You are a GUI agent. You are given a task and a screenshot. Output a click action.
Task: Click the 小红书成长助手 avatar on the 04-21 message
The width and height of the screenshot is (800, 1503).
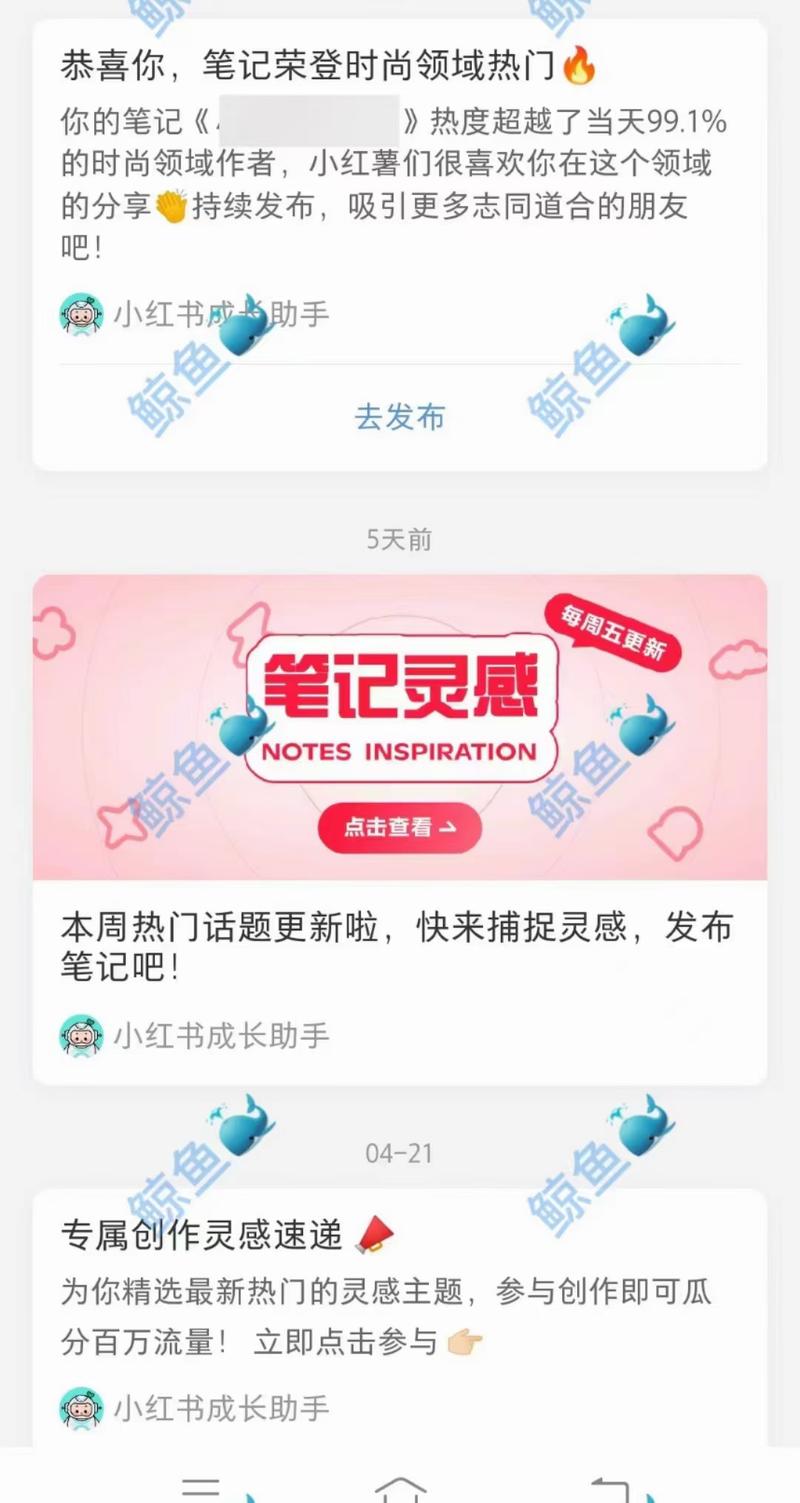[80, 1407]
